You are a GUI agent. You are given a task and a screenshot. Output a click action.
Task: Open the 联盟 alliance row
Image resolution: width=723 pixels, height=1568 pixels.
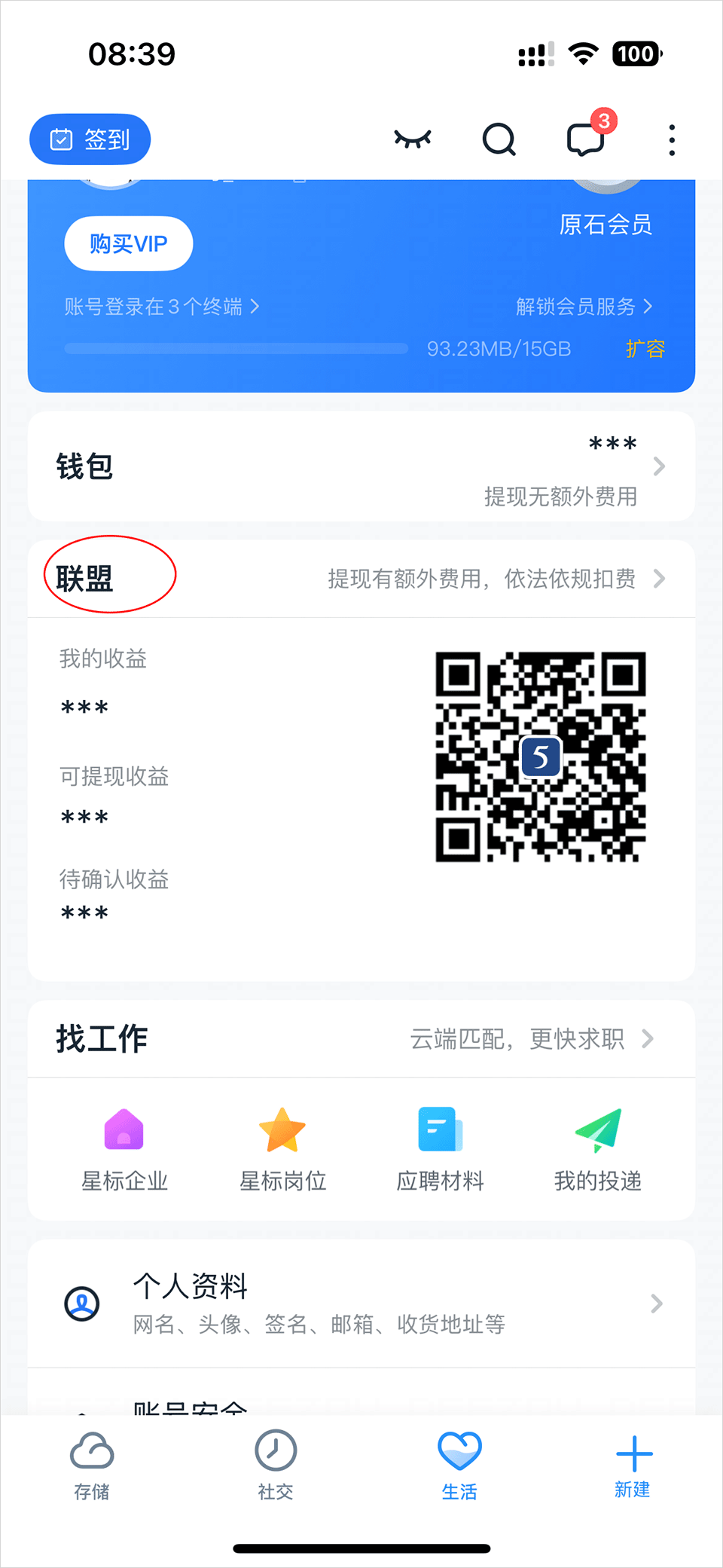pos(361,579)
